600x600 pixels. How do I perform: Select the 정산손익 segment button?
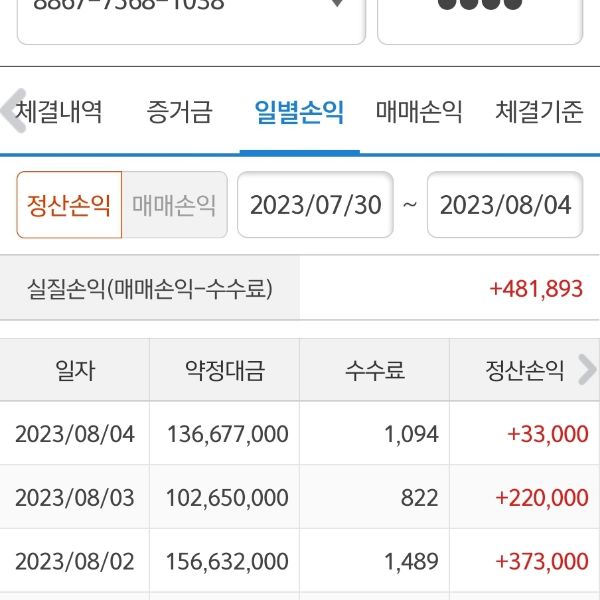(69, 205)
